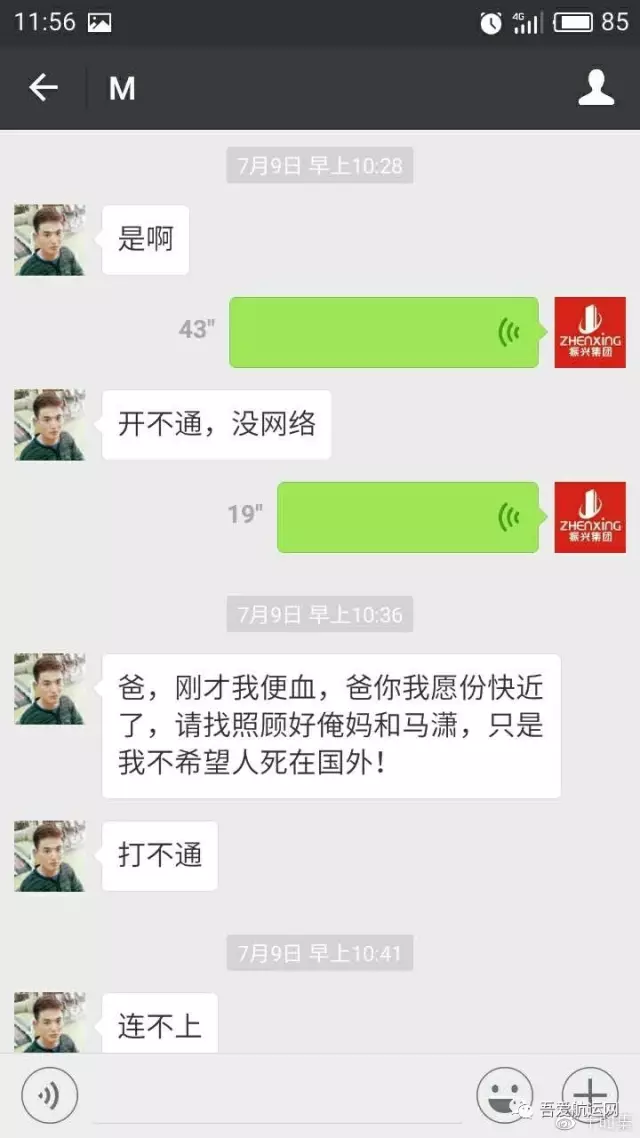Open chat info profile icon
The image size is (640, 1138).
596,88
